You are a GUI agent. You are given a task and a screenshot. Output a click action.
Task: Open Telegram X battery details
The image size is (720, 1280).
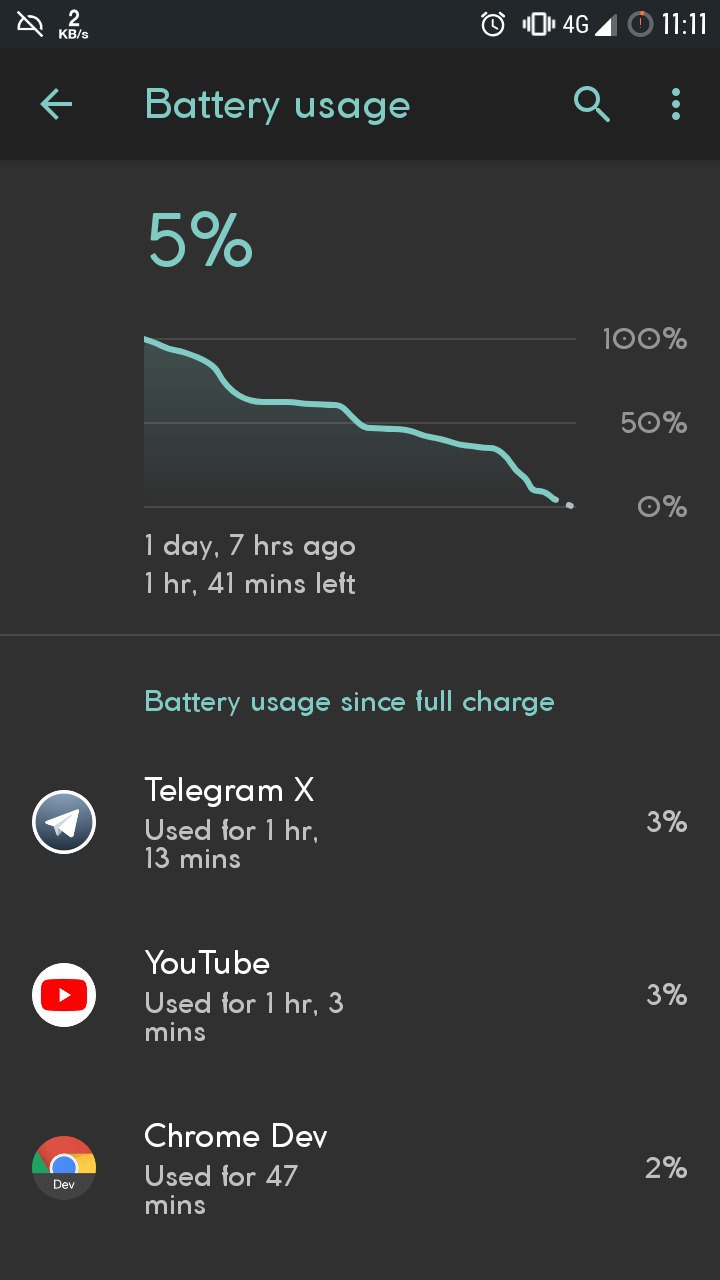[360, 822]
